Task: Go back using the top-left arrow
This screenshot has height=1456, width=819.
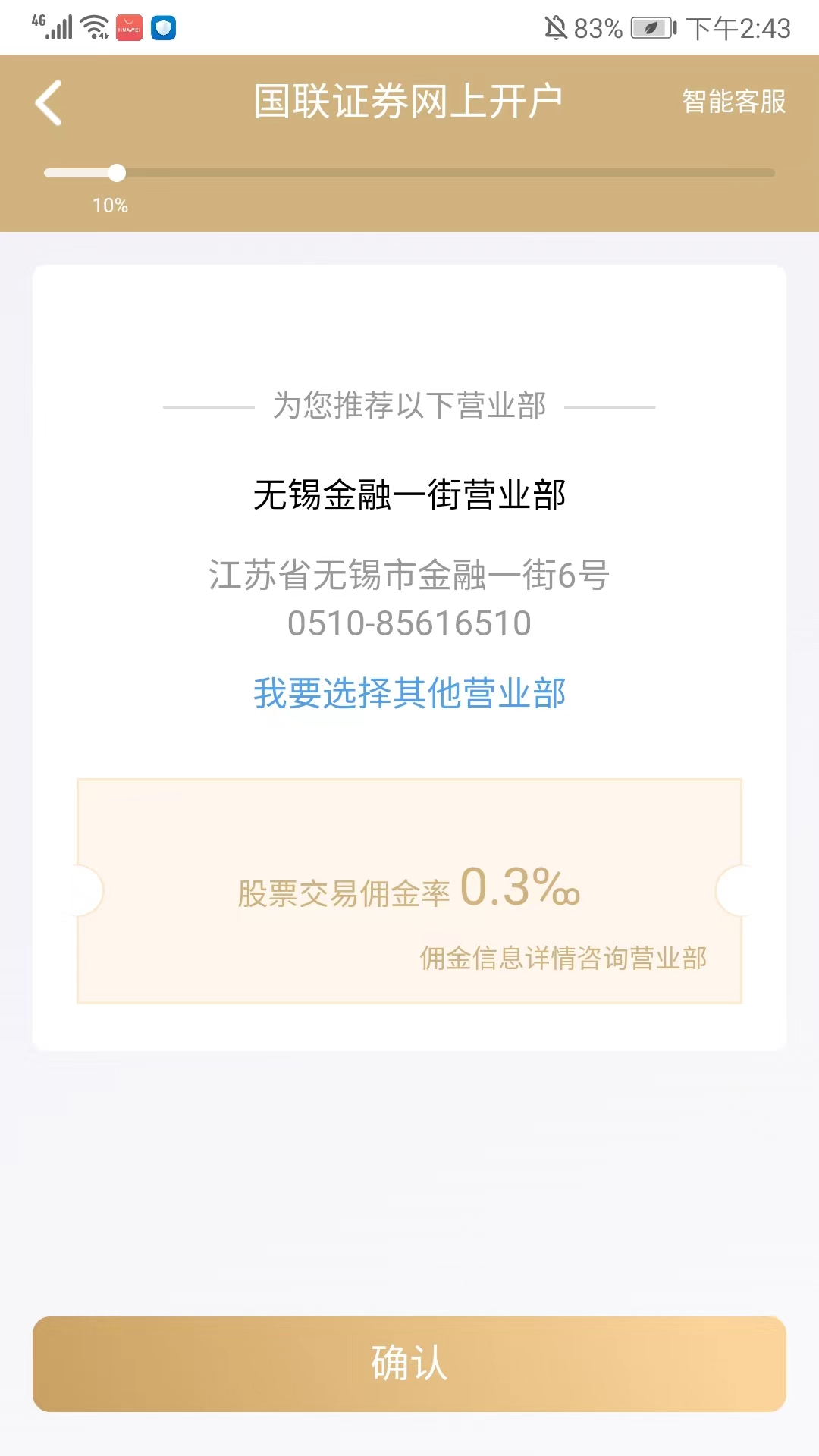Action: (49, 102)
